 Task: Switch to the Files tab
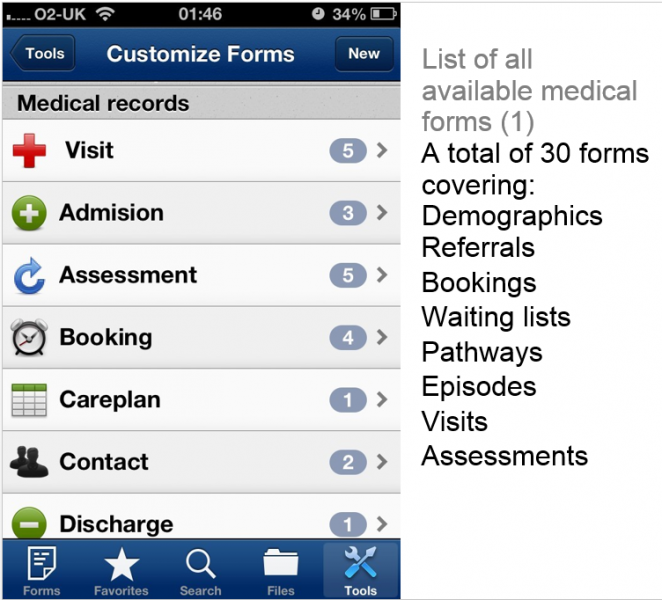point(281,572)
